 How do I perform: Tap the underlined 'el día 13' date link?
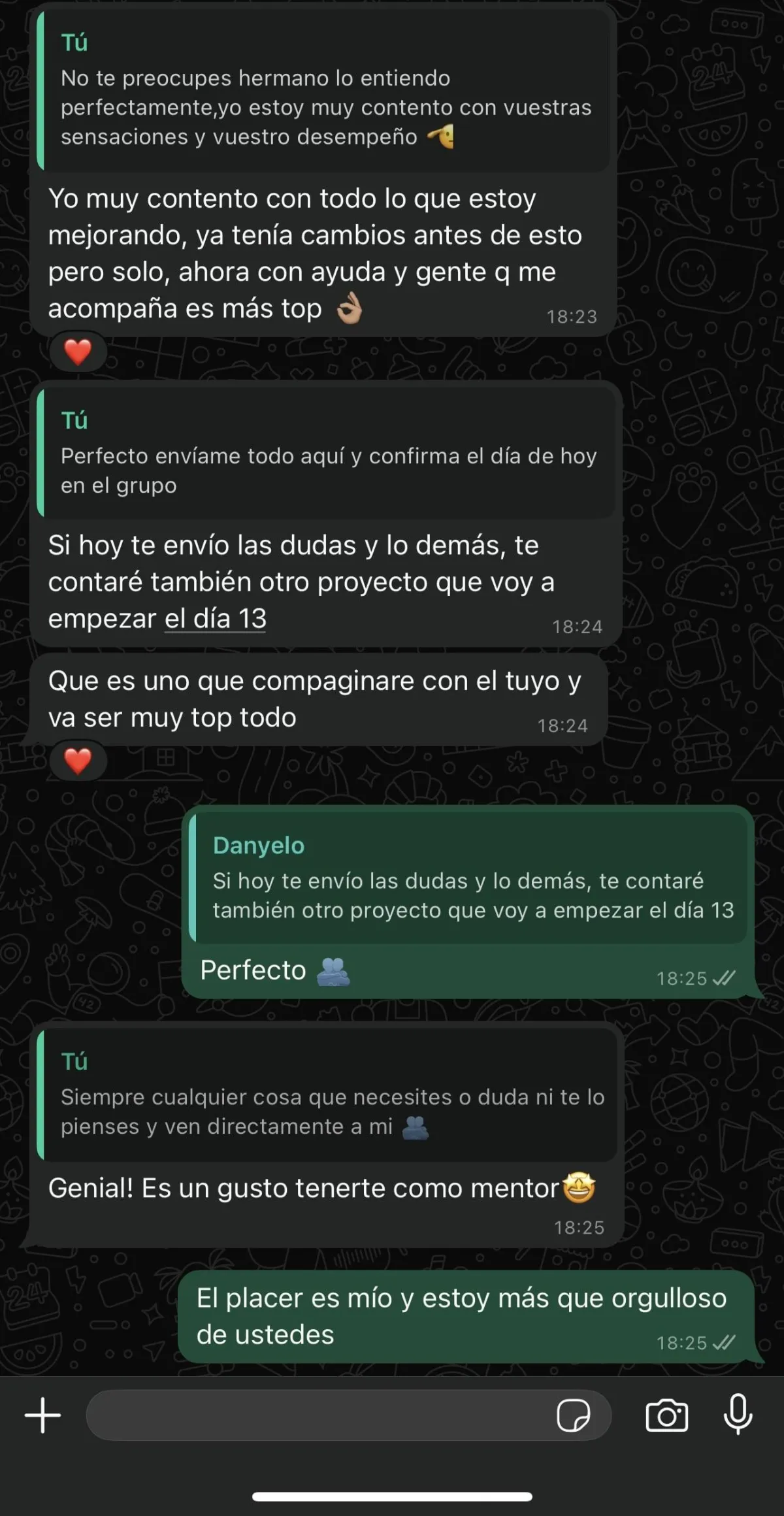(x=216, y=618)
